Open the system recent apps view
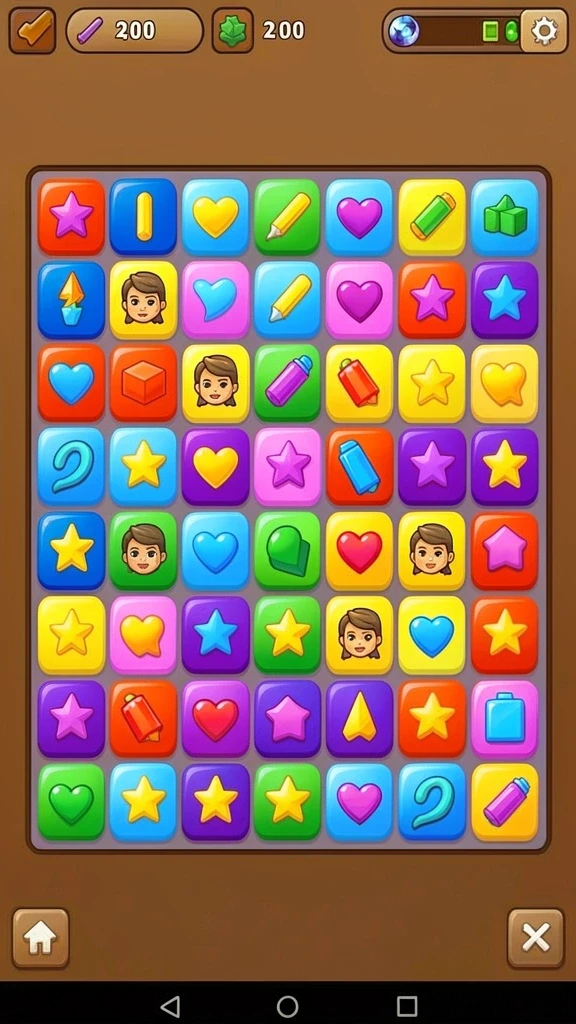 tap(406, 1006)
